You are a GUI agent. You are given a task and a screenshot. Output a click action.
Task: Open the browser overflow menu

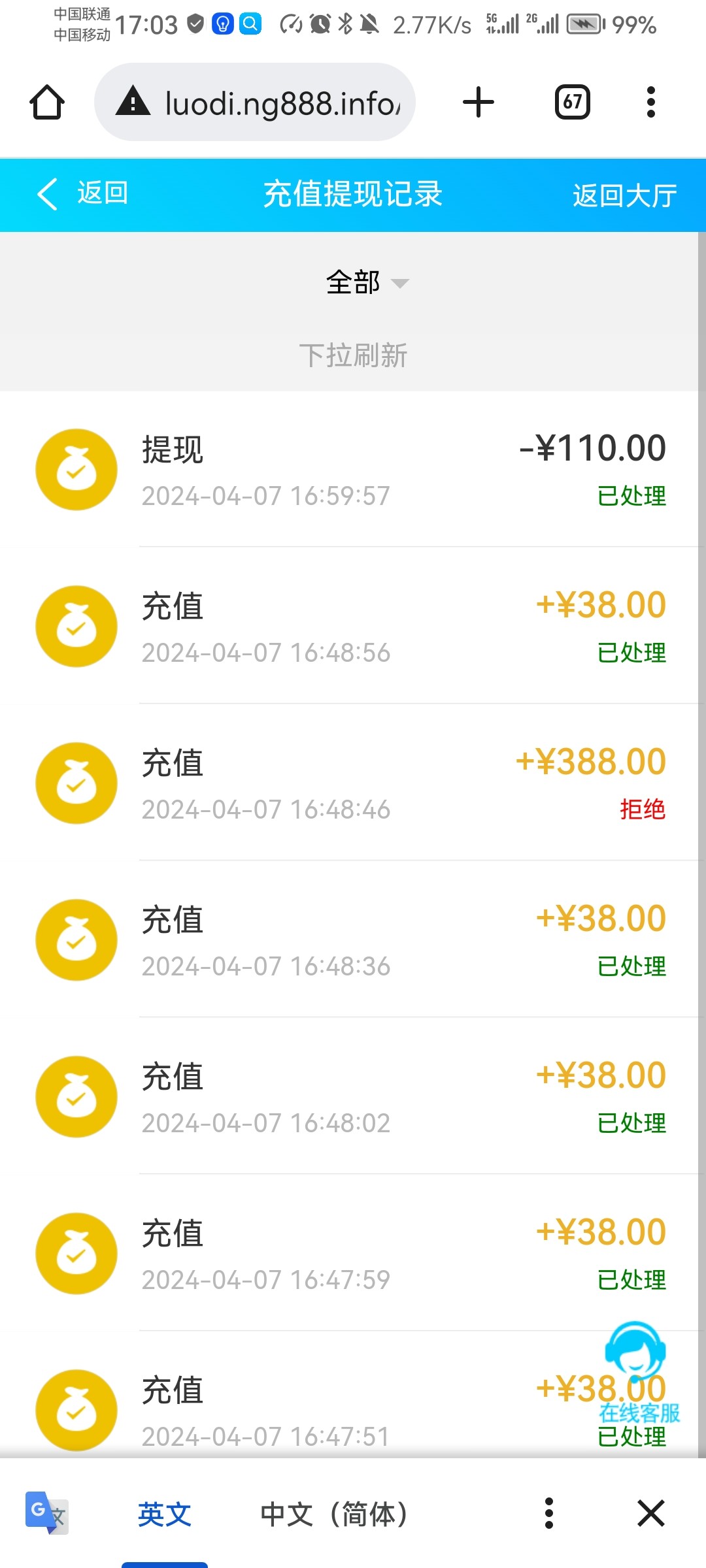[x=650, y=101]
